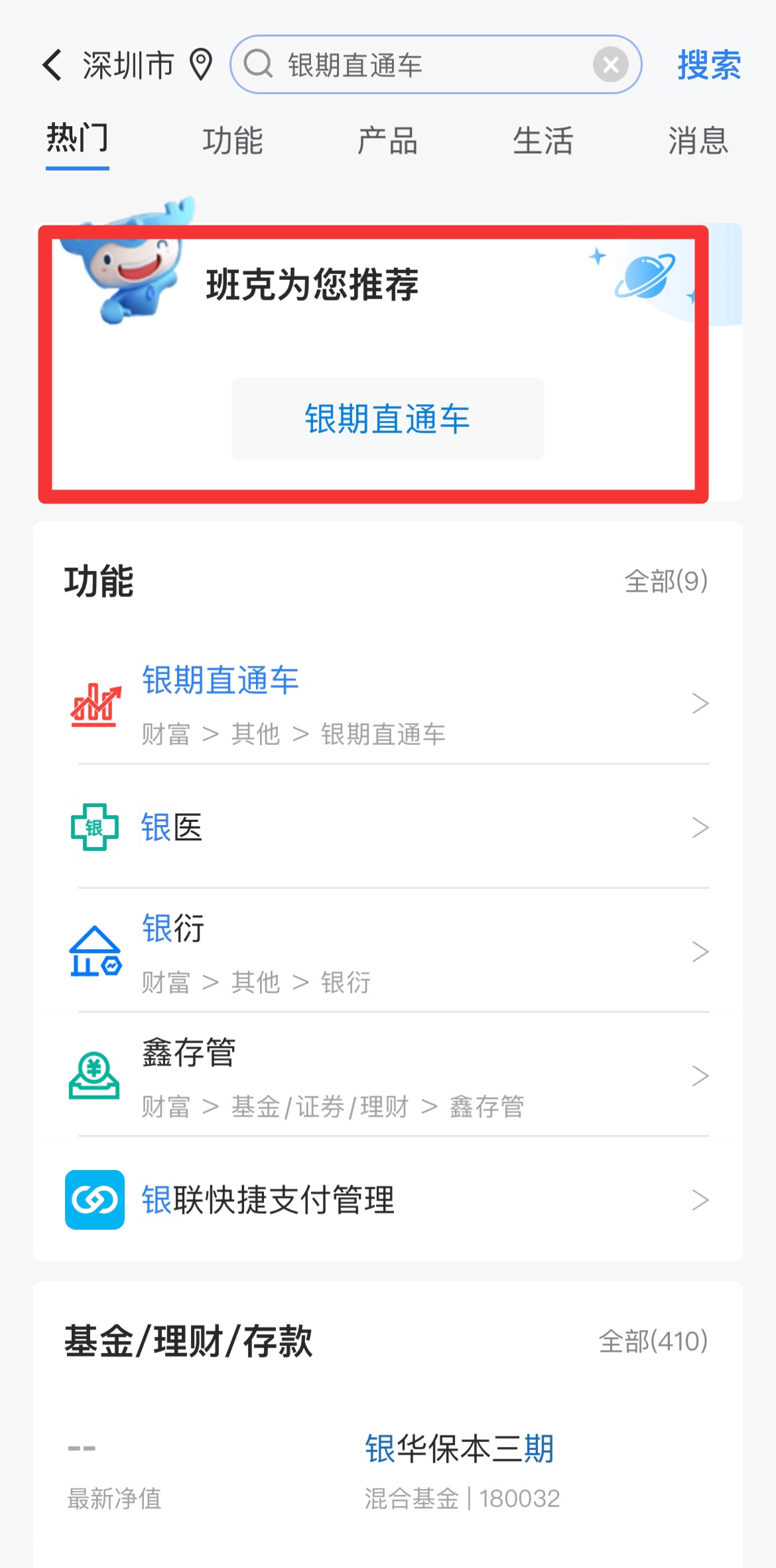View all 410 基金/理财/存款 results

point(653,1341)
